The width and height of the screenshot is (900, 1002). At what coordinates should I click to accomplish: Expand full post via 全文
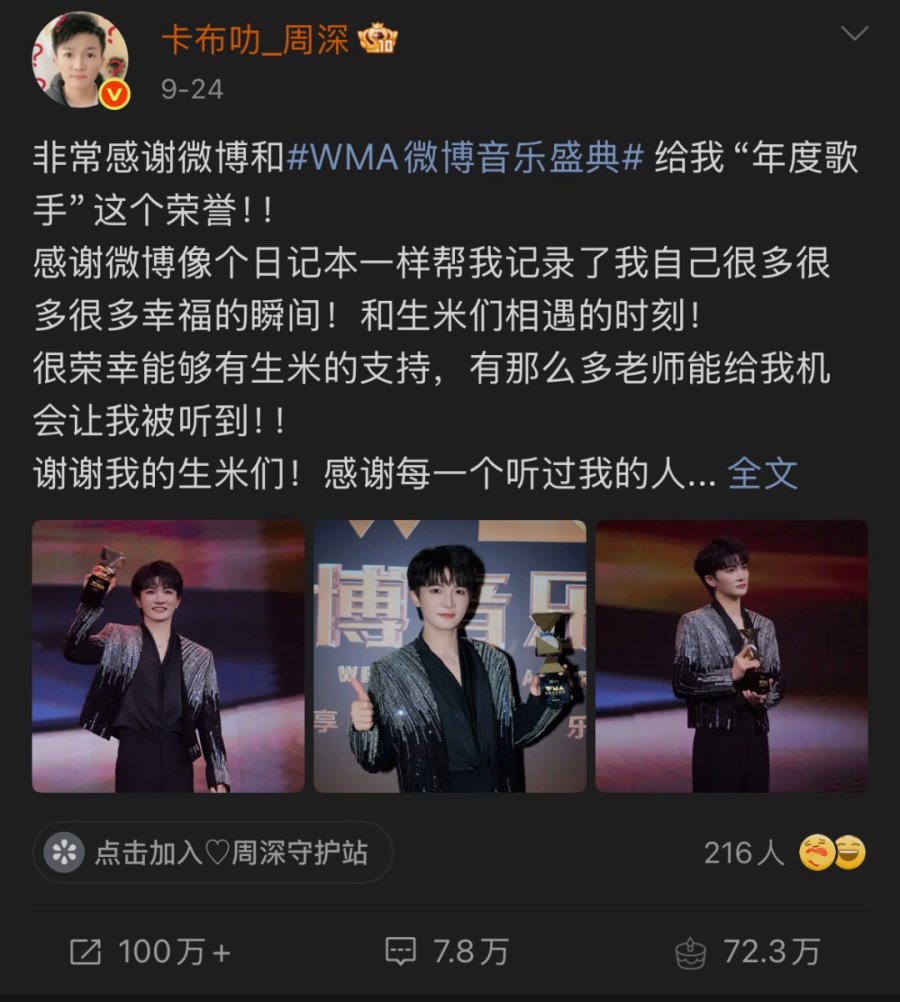click(762, 473)
